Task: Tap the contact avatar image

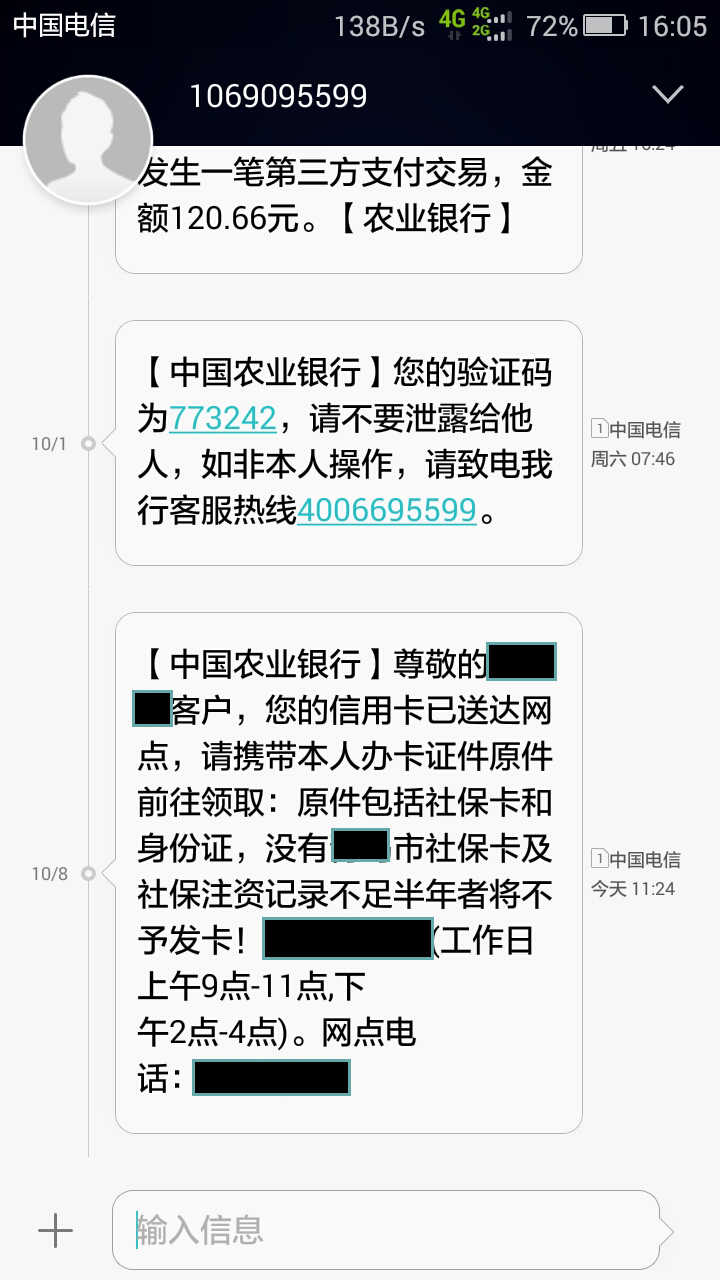Action: click(x=87, y=140)
